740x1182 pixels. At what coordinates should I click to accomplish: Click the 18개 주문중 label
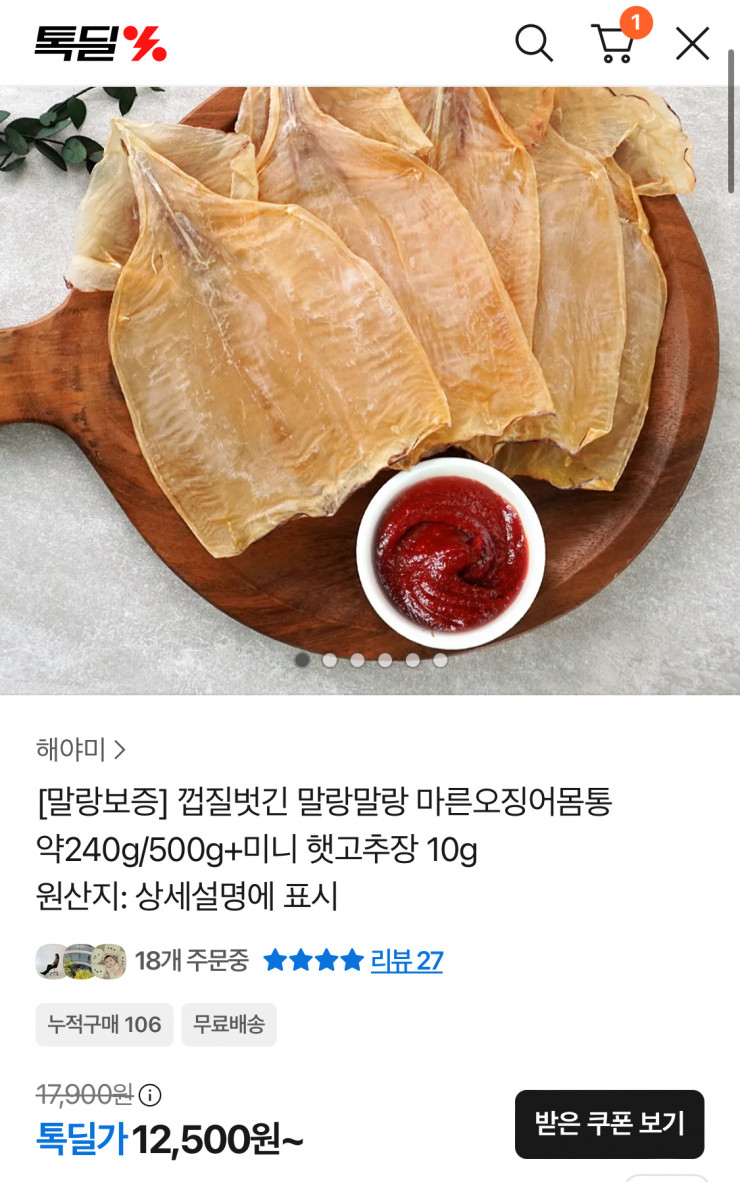coord(194,958)
